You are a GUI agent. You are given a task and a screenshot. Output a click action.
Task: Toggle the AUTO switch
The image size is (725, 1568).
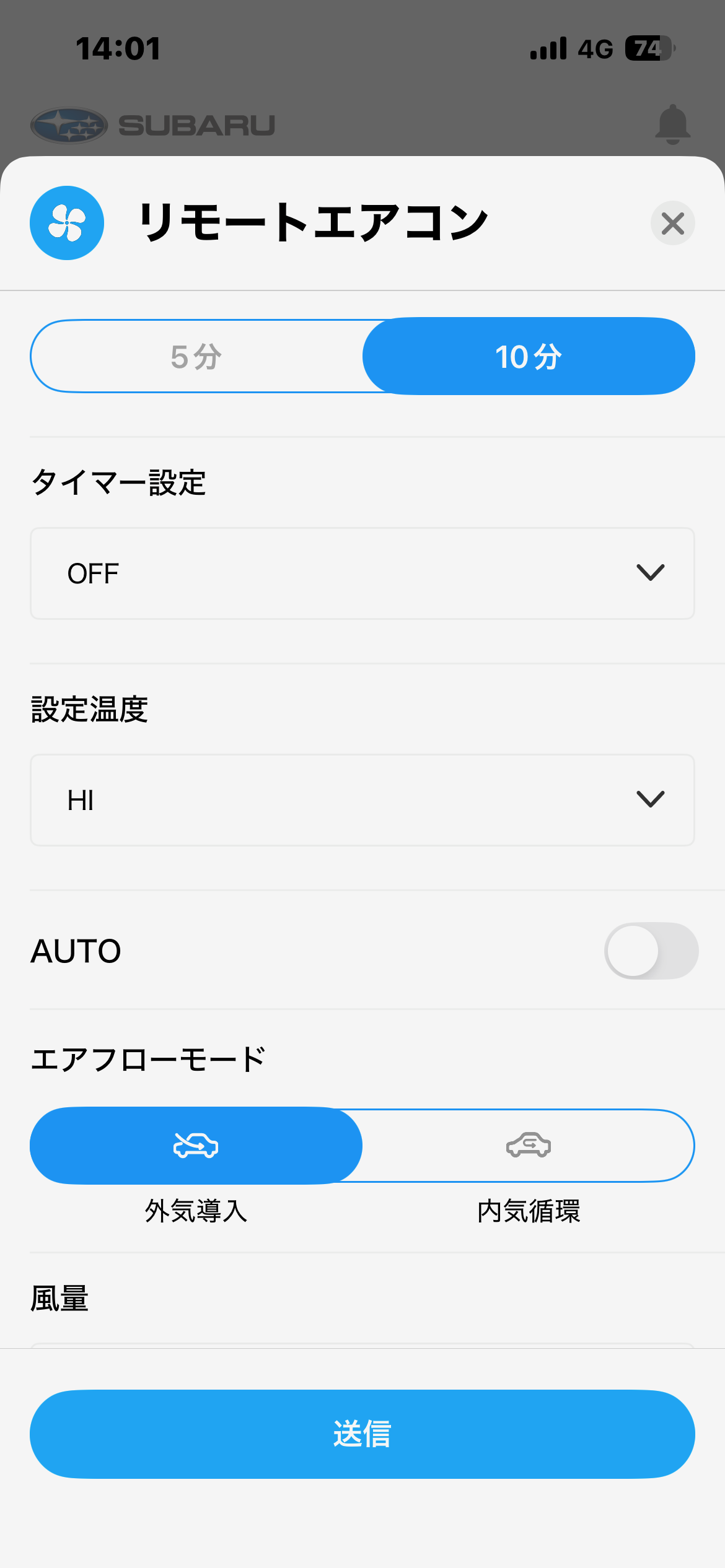coord(651,951)
